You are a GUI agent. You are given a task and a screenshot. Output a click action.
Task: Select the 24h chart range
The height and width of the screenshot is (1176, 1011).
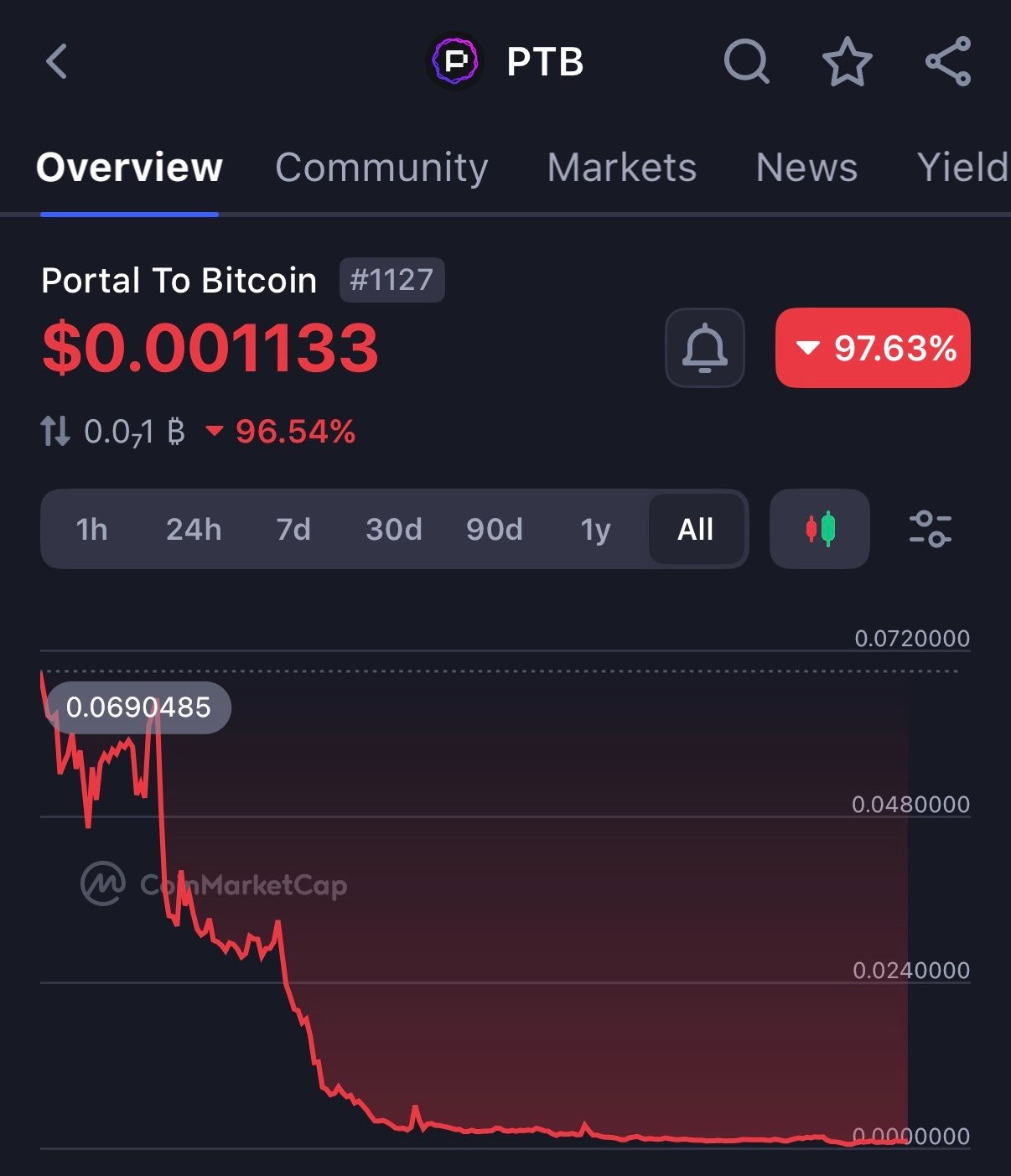(x=194, y=530)
